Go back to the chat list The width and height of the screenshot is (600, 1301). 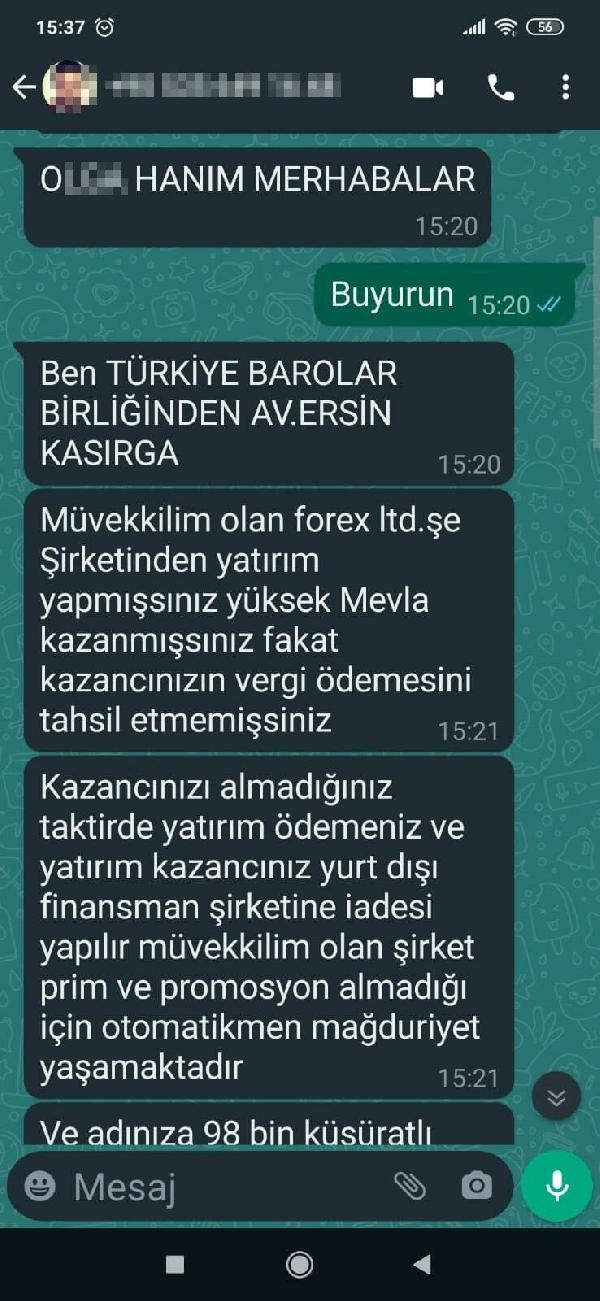(22, 88)
